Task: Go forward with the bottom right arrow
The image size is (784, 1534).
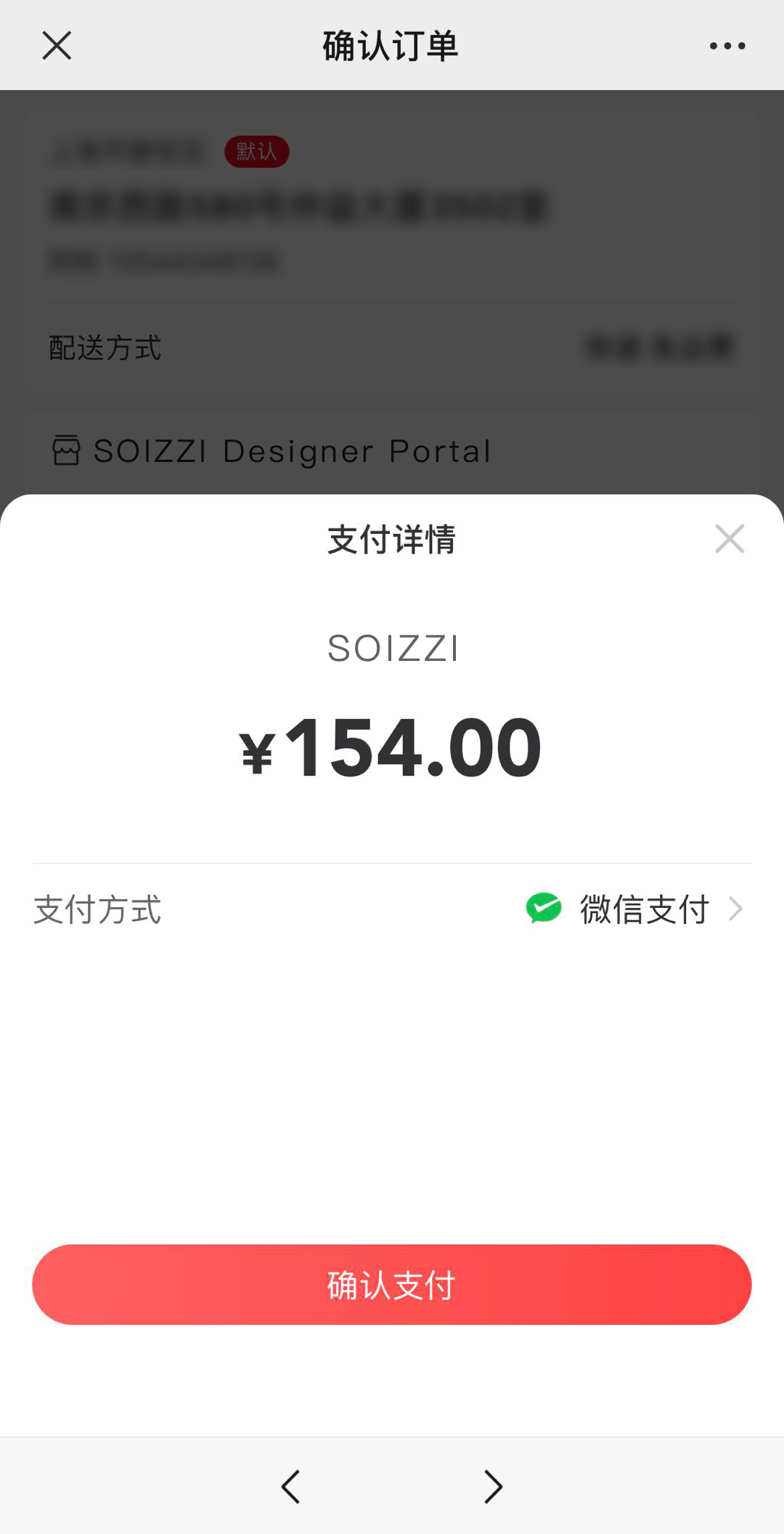Action: tap(493, 1486)
